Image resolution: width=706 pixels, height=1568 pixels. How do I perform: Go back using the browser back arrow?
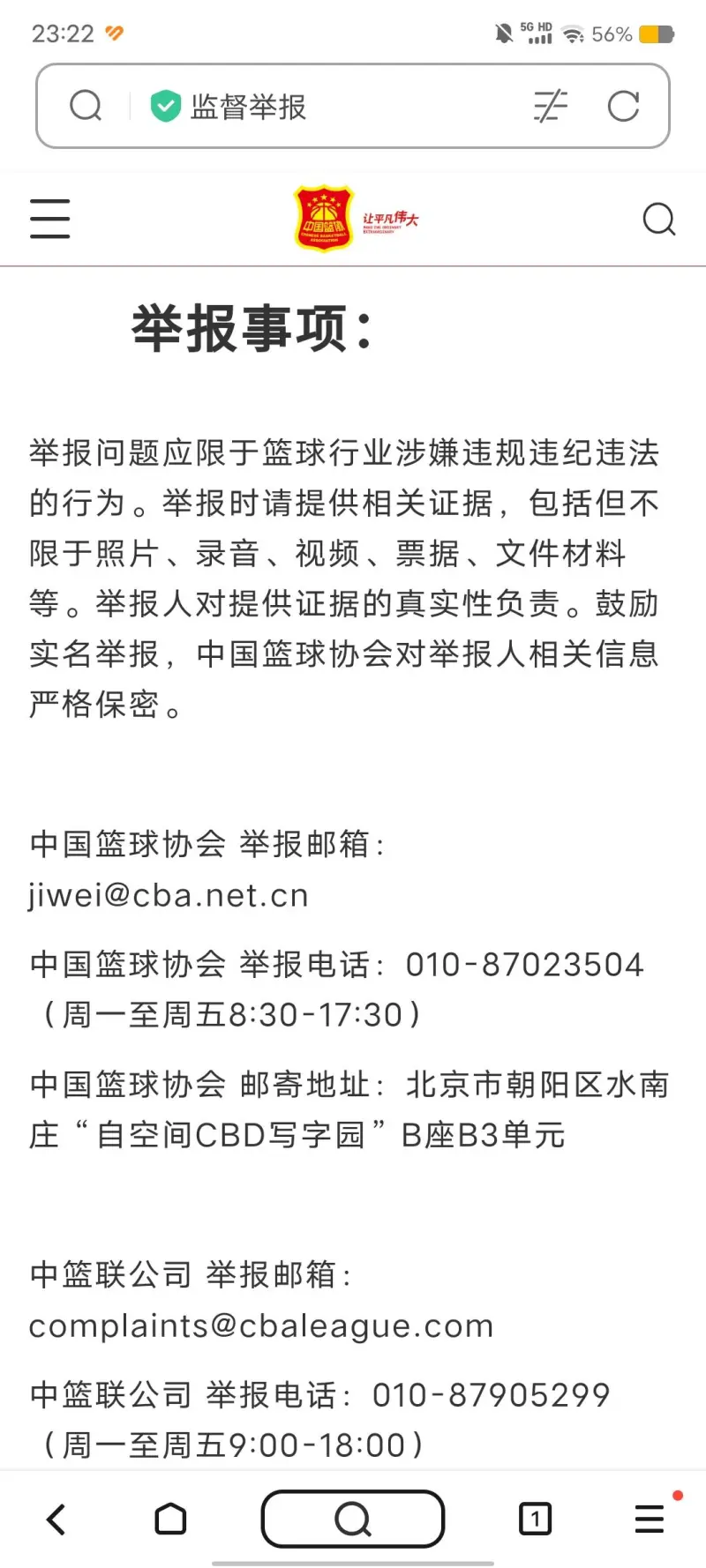click(x=56, y=1519)
